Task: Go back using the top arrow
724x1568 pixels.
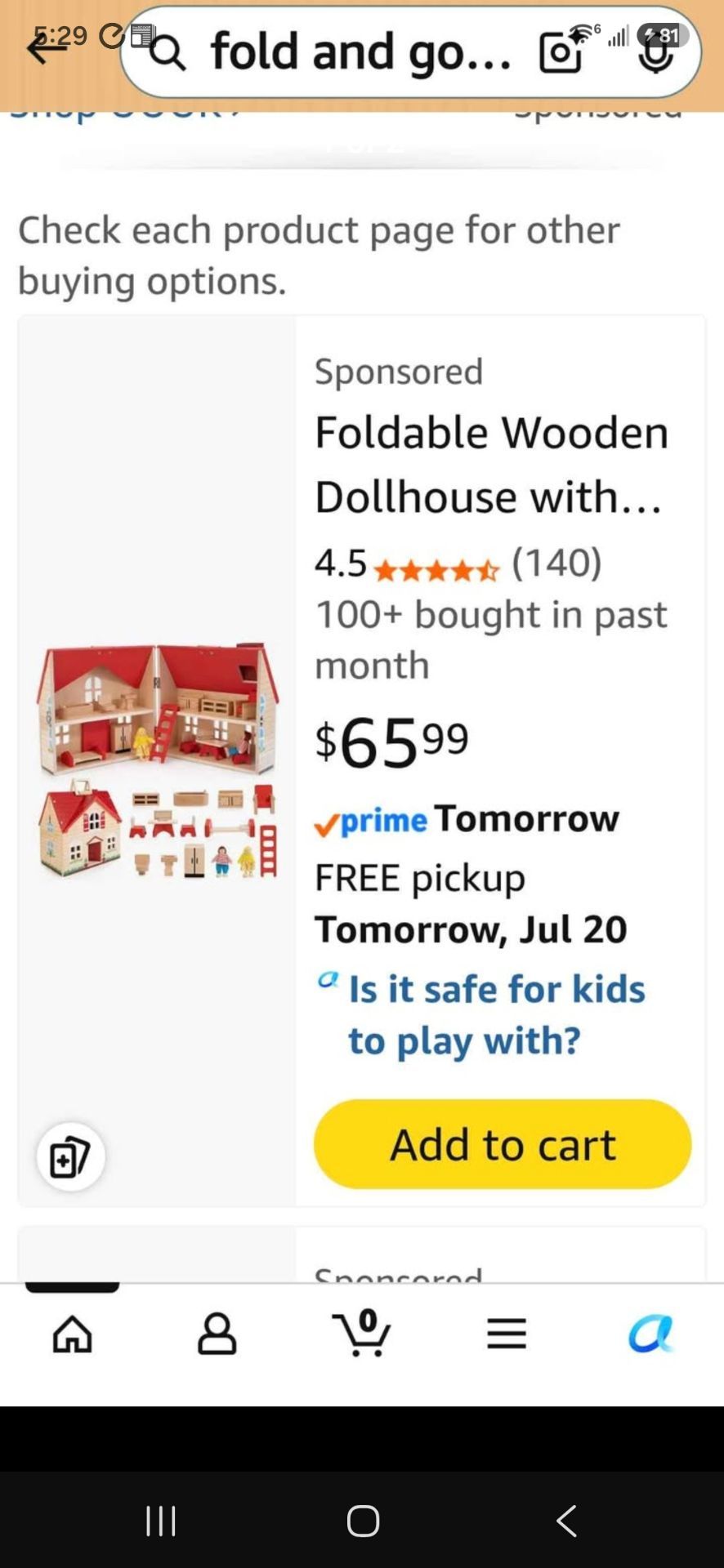Action: point(47,49)
